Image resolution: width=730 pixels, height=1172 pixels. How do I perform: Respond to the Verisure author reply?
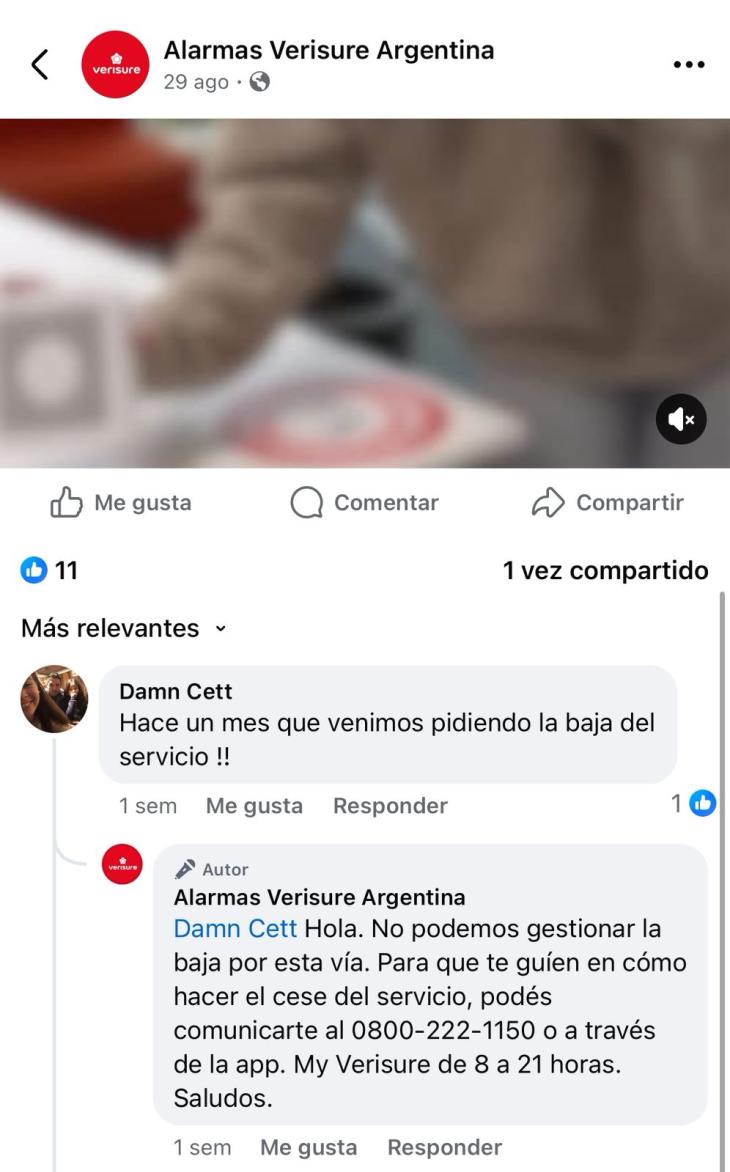[x=444, y=1148]
